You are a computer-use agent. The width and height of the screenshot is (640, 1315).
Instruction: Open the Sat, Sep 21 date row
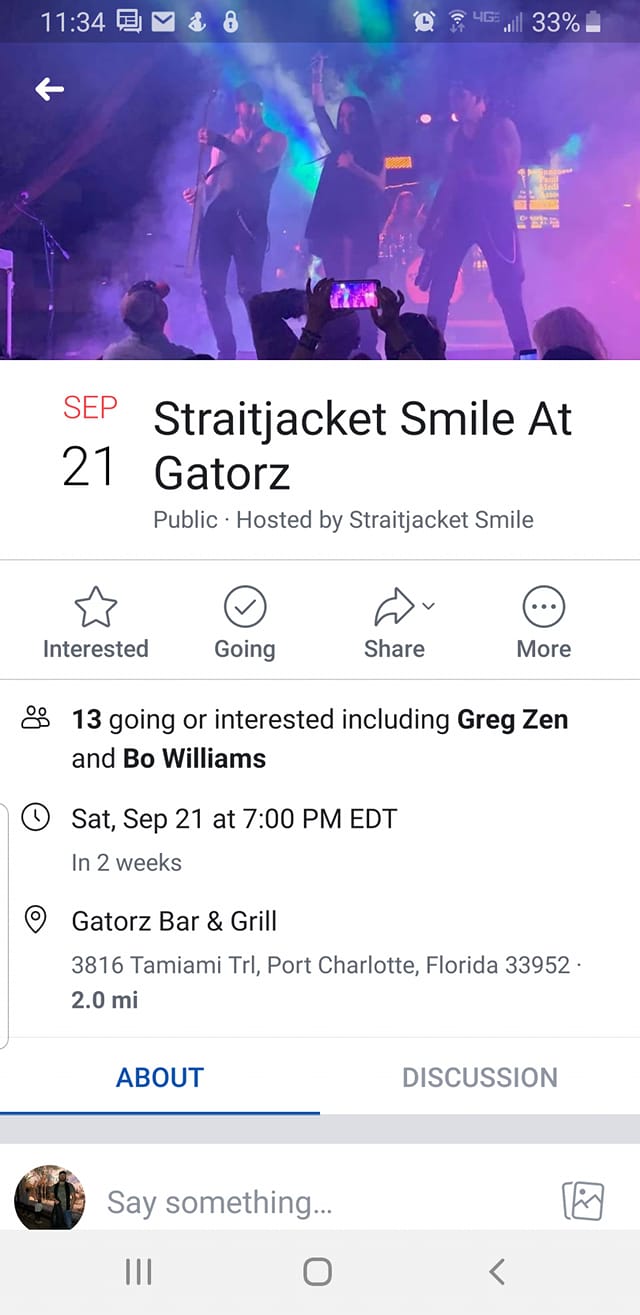(x=234, y=819)
